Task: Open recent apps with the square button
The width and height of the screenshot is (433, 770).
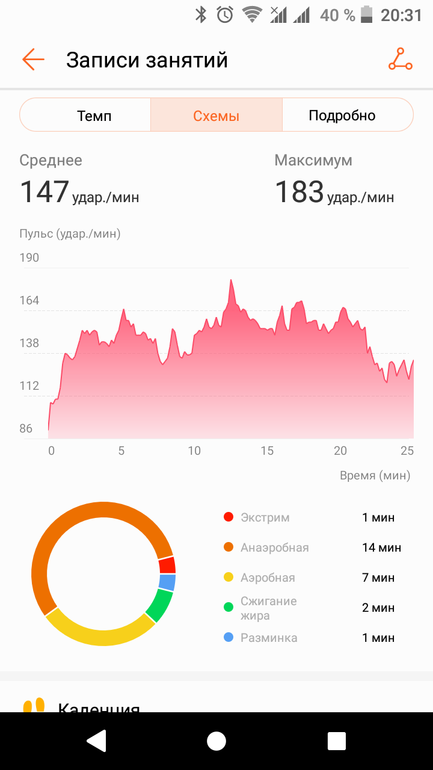Action: tap(337, 741)
